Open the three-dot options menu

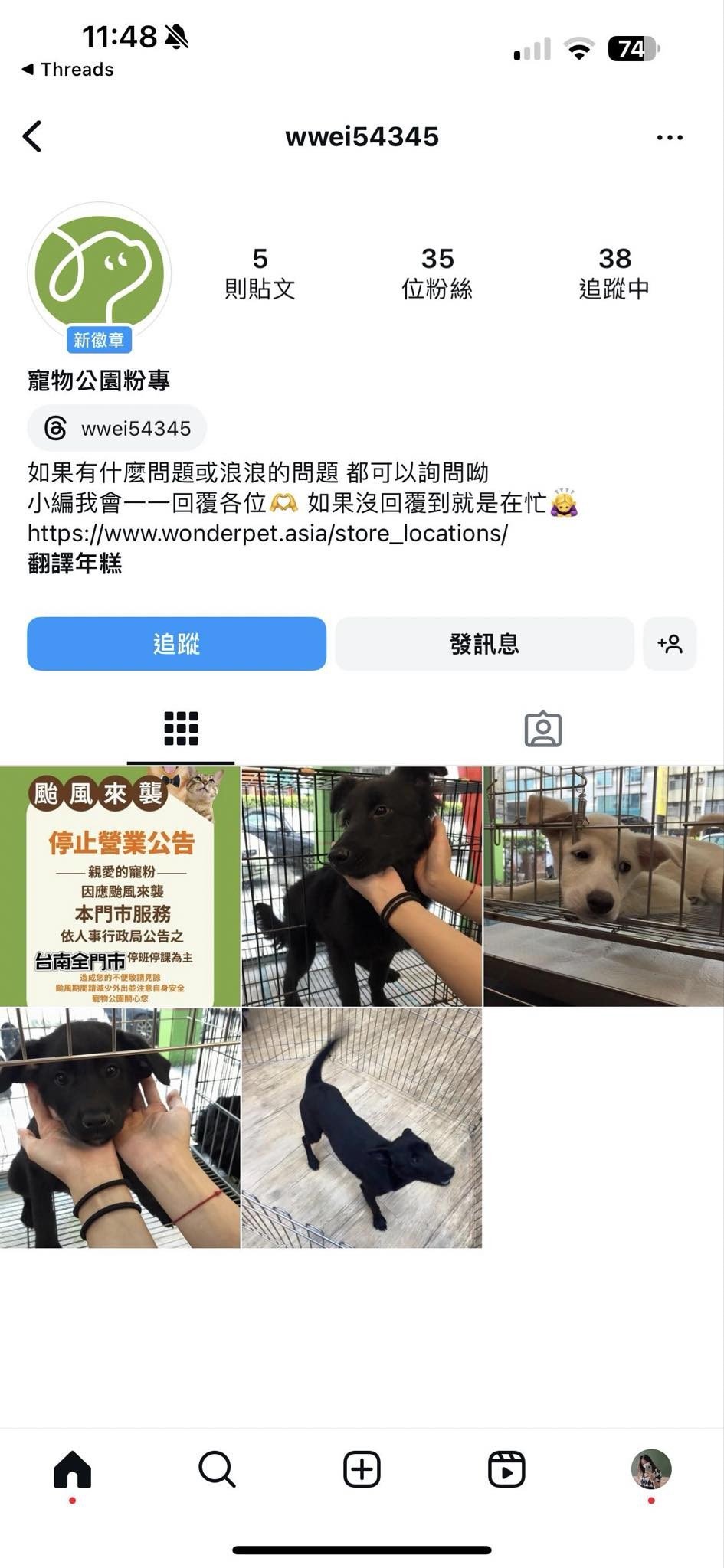coord(670,138)
